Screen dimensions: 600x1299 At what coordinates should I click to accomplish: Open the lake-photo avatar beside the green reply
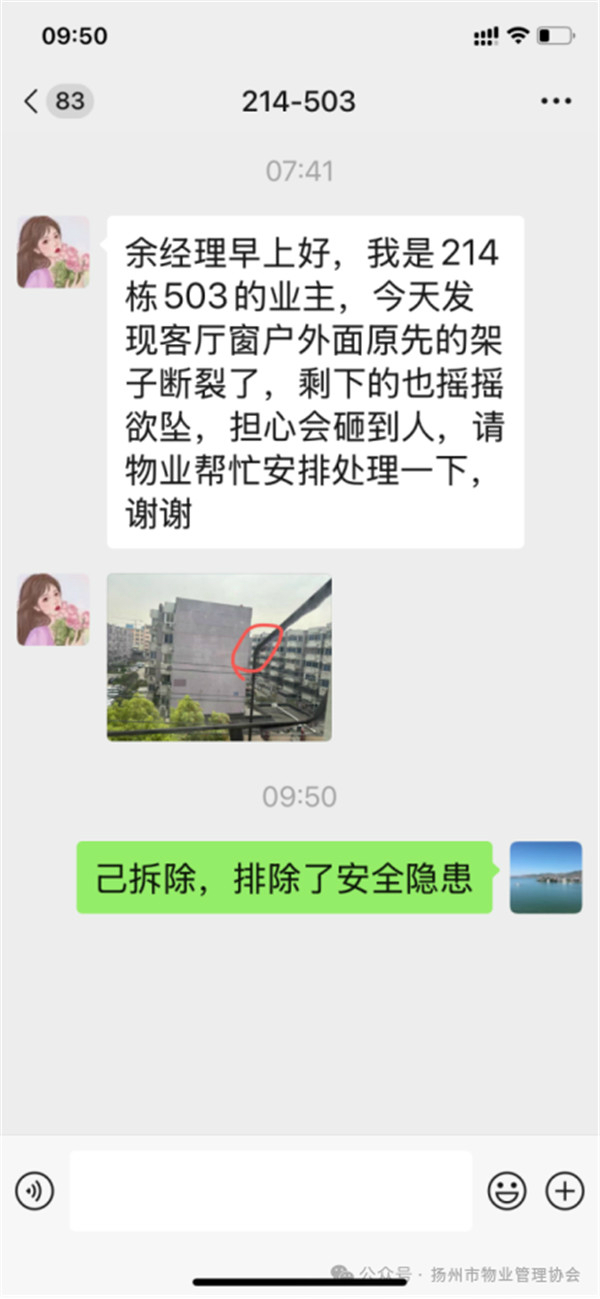coord(545,877)
